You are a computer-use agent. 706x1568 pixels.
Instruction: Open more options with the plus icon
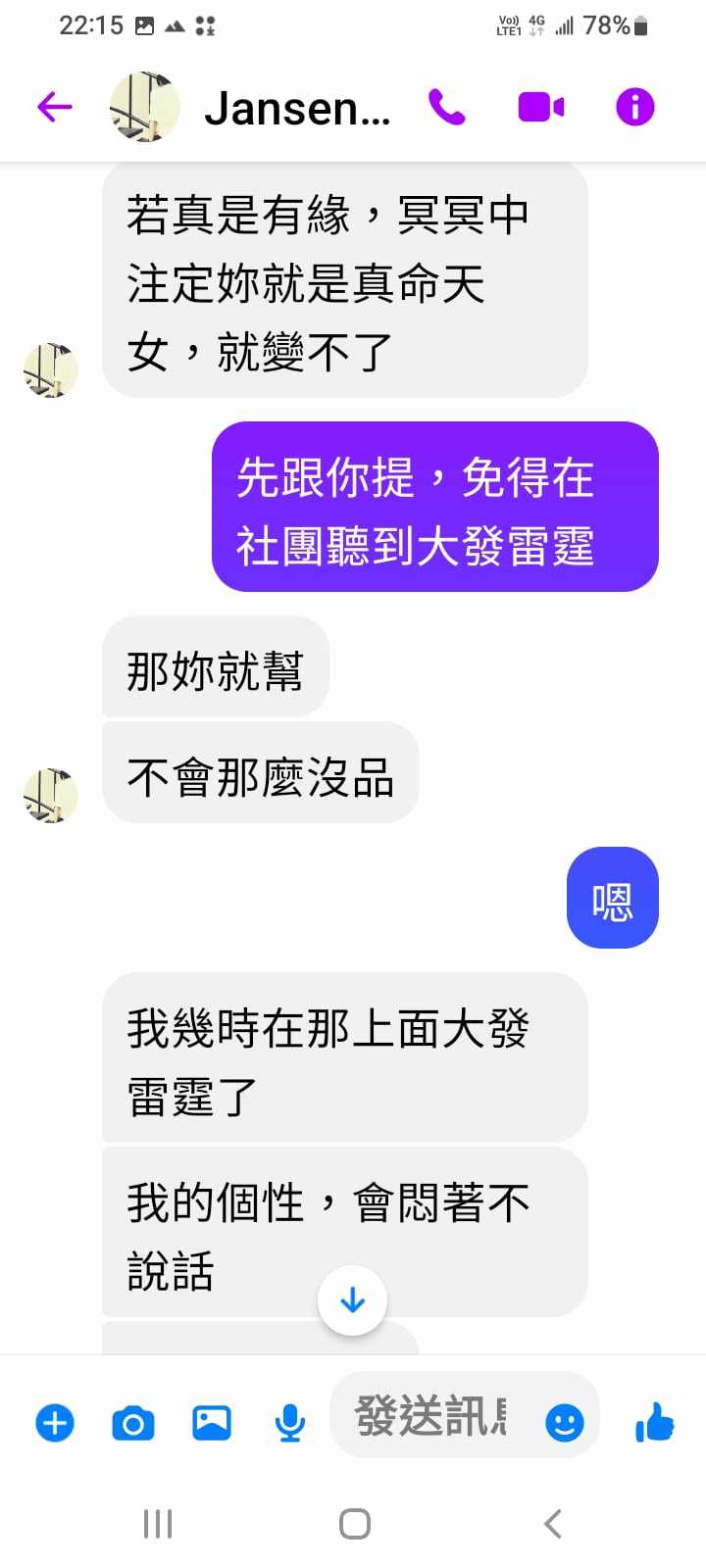(55, 1422)
